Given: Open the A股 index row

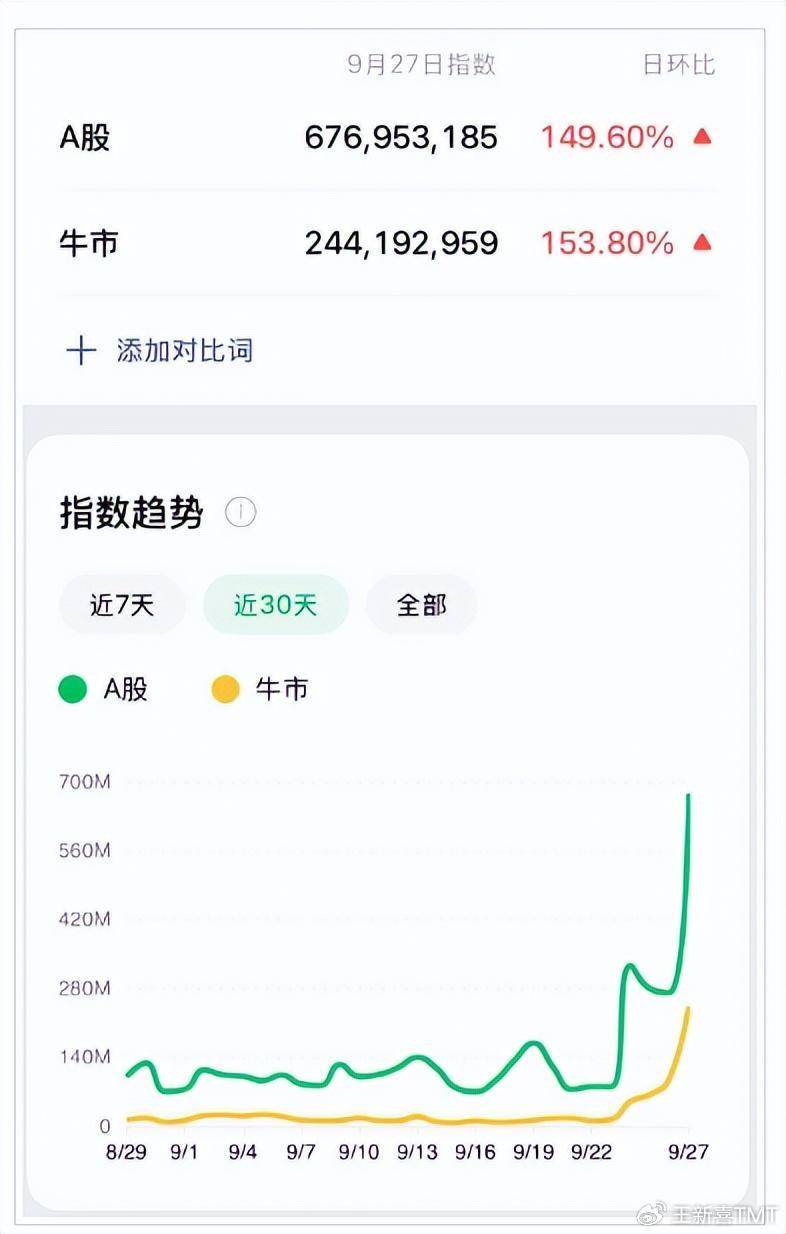Looking at the screenshot, I should (x=385, y=137).
